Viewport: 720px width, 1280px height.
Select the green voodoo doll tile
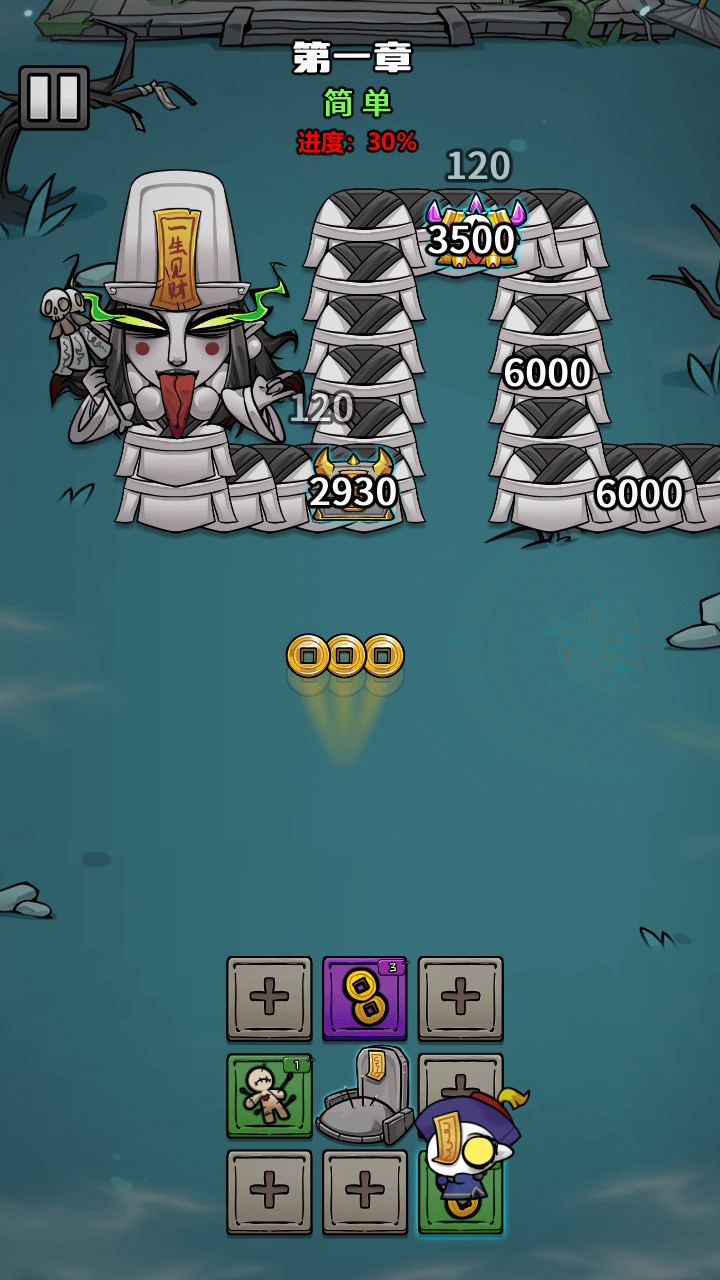[268, 1095]
